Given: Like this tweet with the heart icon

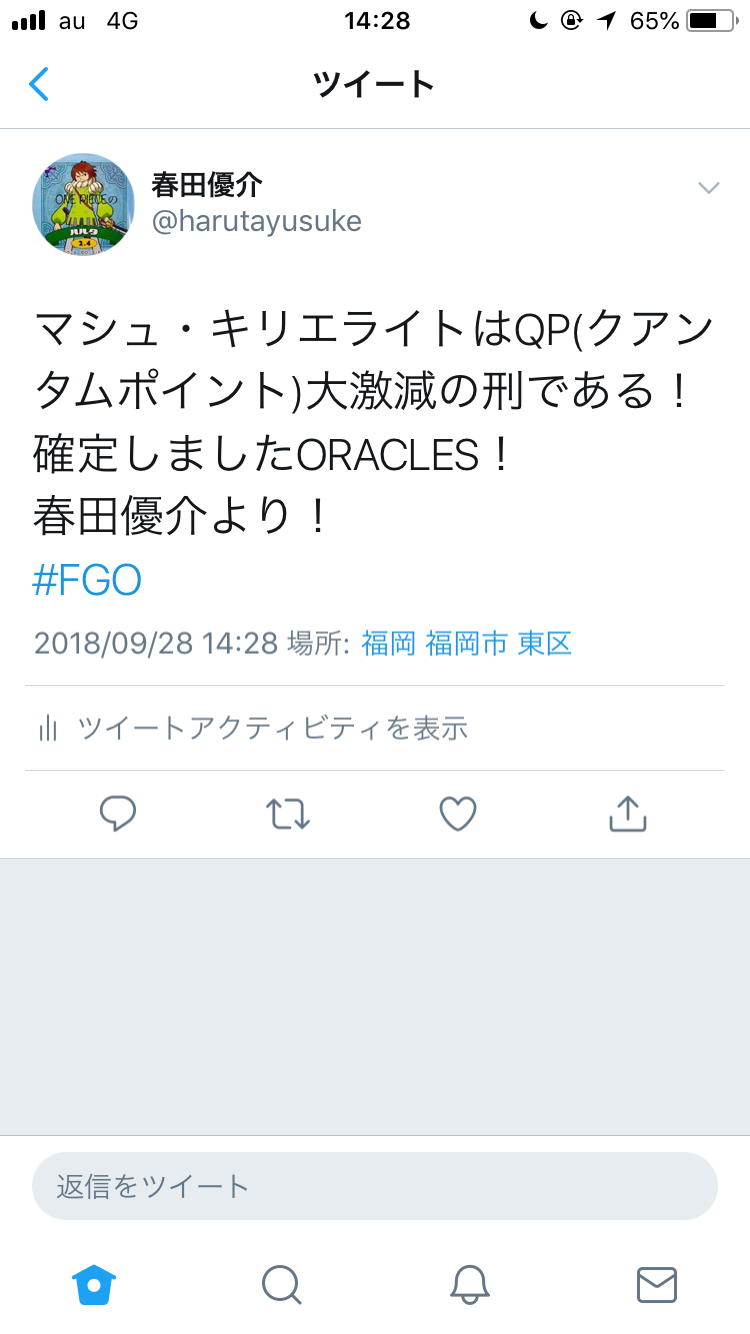Looking at the screenshot, I should tap(458, 814).
